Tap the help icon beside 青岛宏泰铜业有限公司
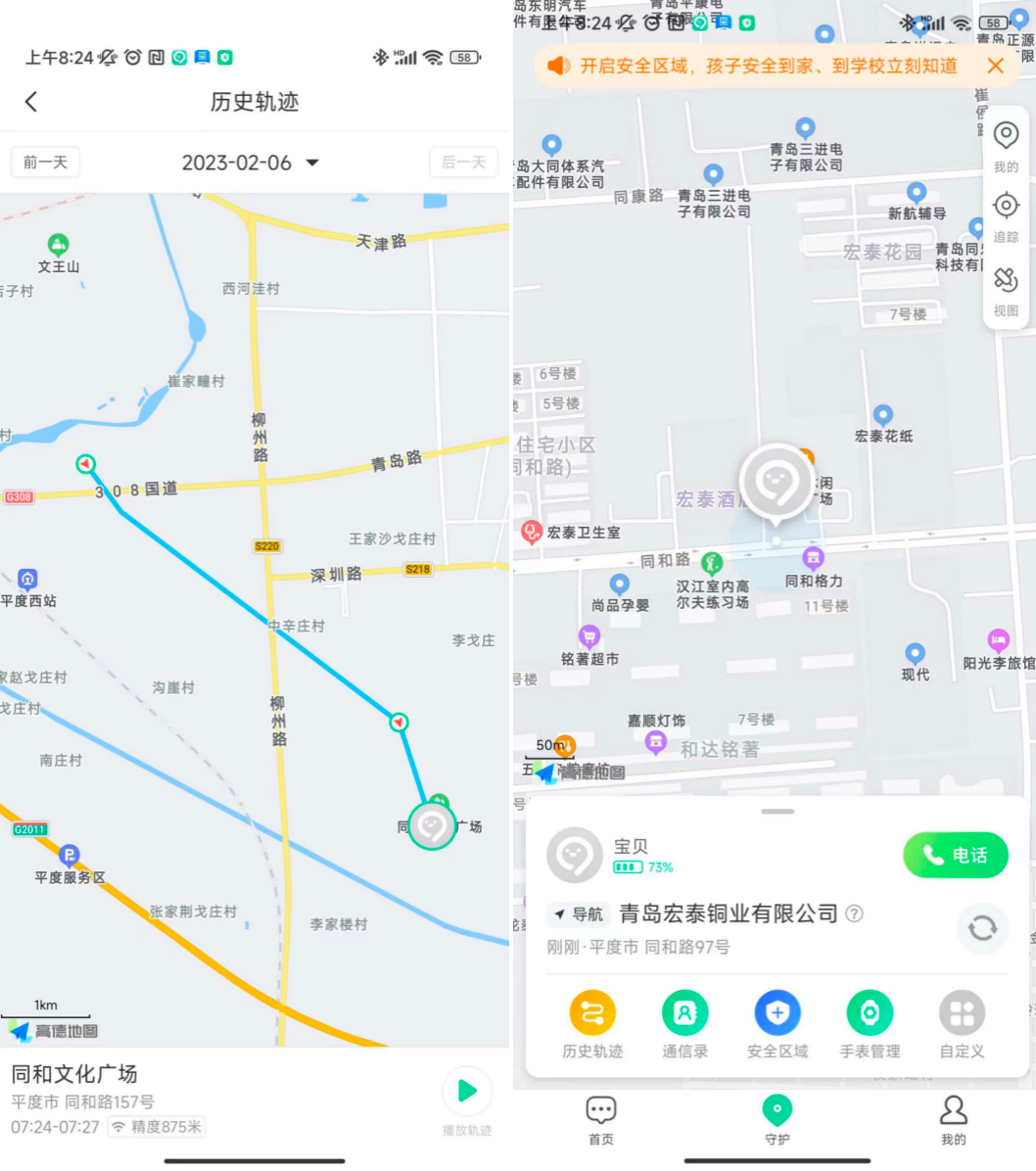This screenshot has height=1171, width=1036. pyautogui.click(x=855, y=913)
